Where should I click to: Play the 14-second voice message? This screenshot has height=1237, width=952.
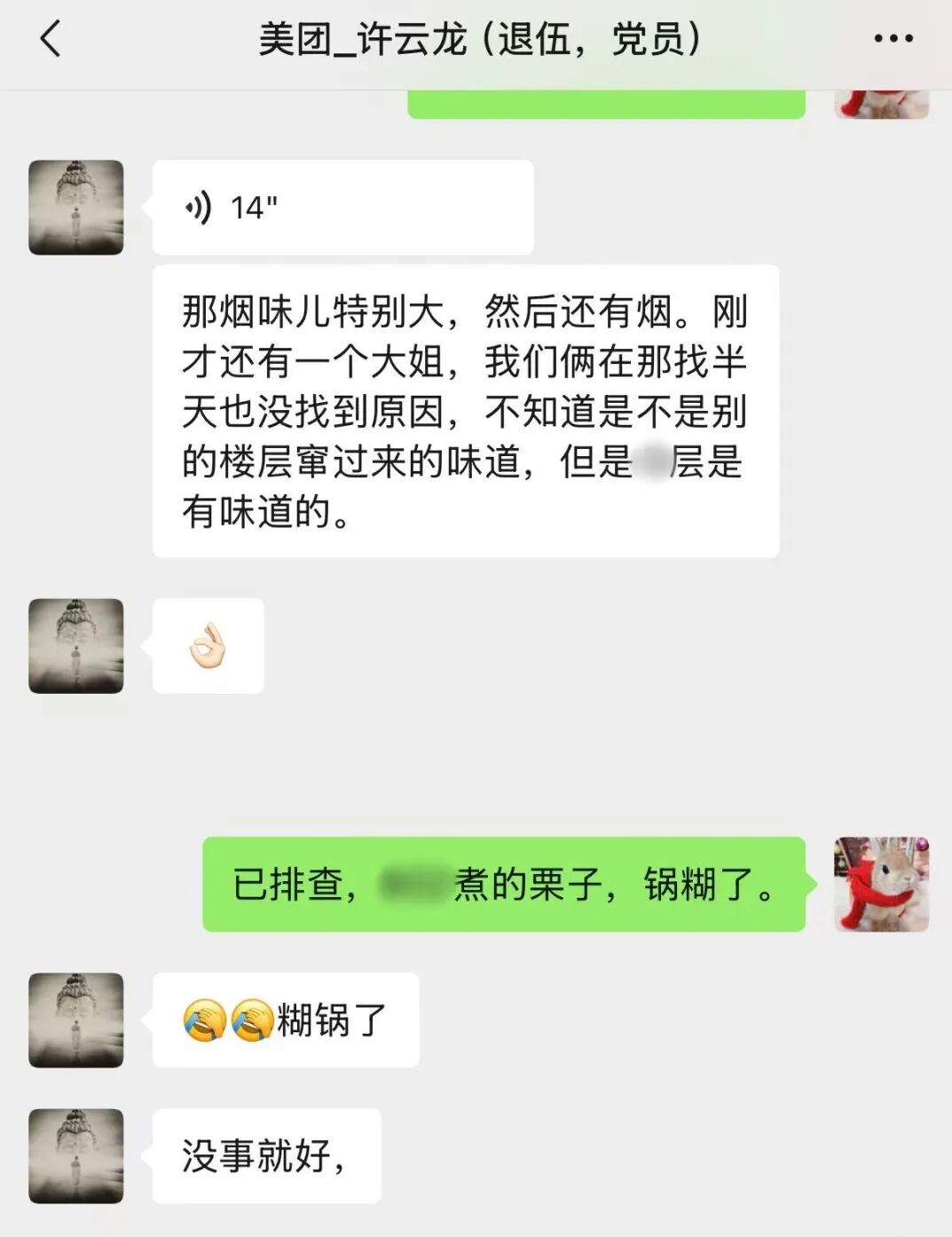pyautogui.click(x=342, y=208)
